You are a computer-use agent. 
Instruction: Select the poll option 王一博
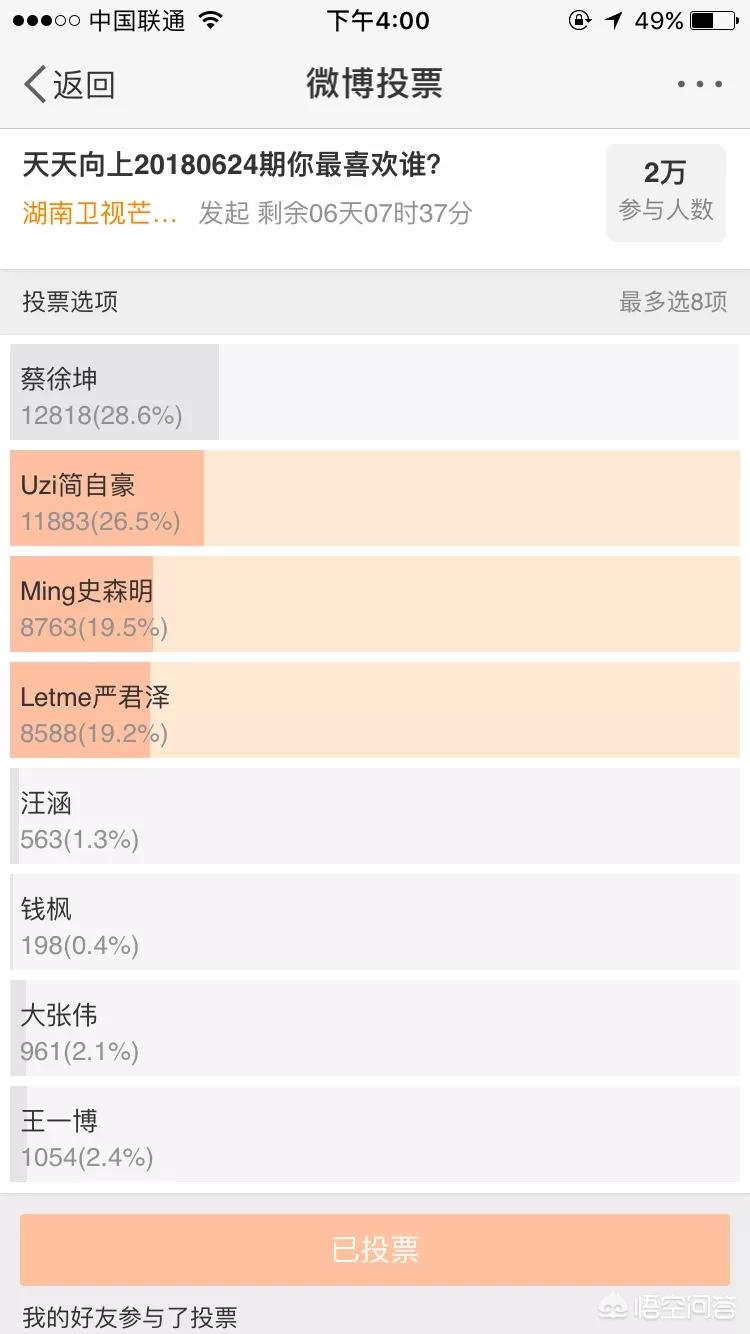[x=375, y=1134]
